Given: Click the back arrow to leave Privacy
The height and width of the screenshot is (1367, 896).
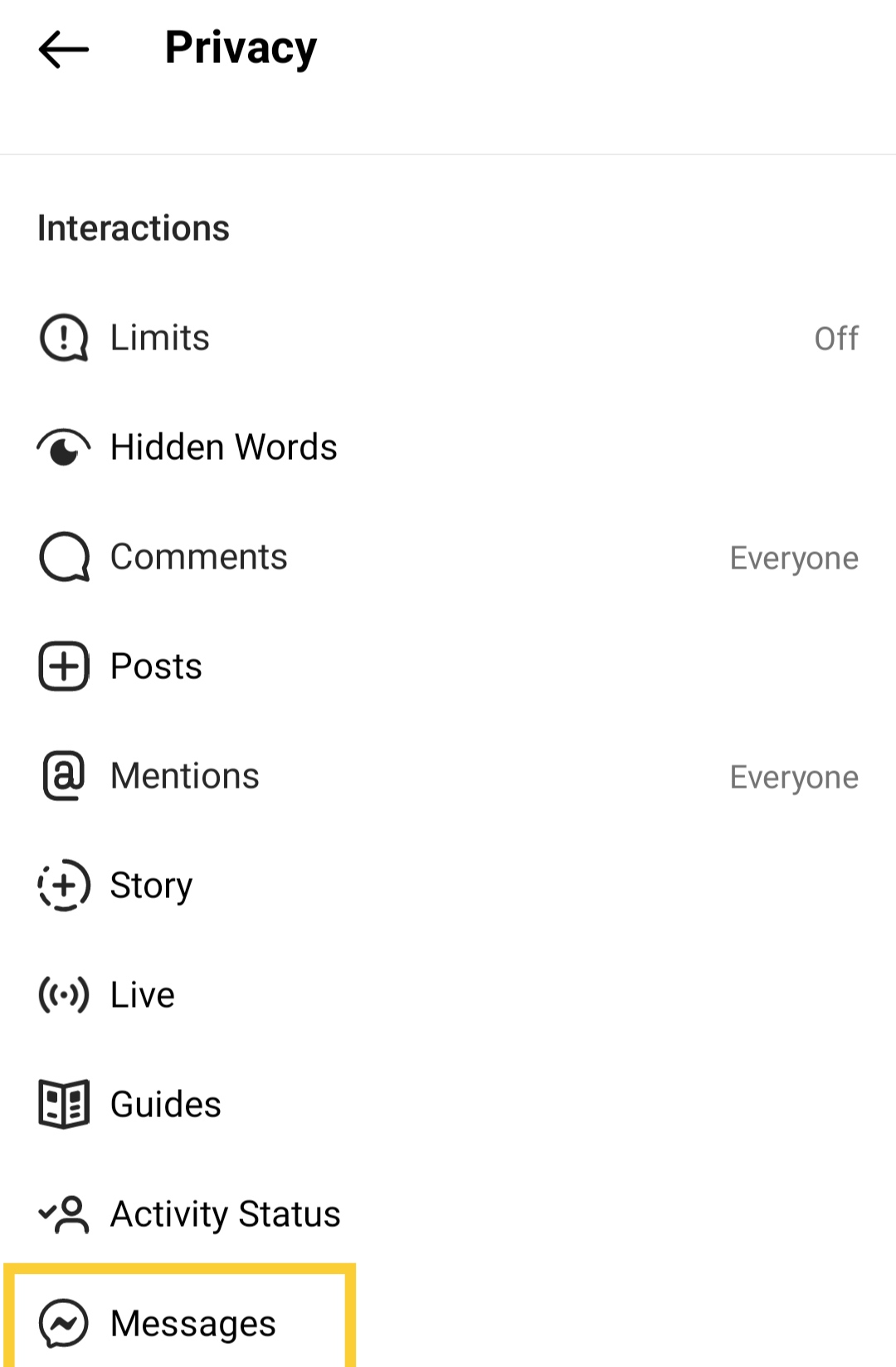Looking at the screenshot, I should 65,47.
